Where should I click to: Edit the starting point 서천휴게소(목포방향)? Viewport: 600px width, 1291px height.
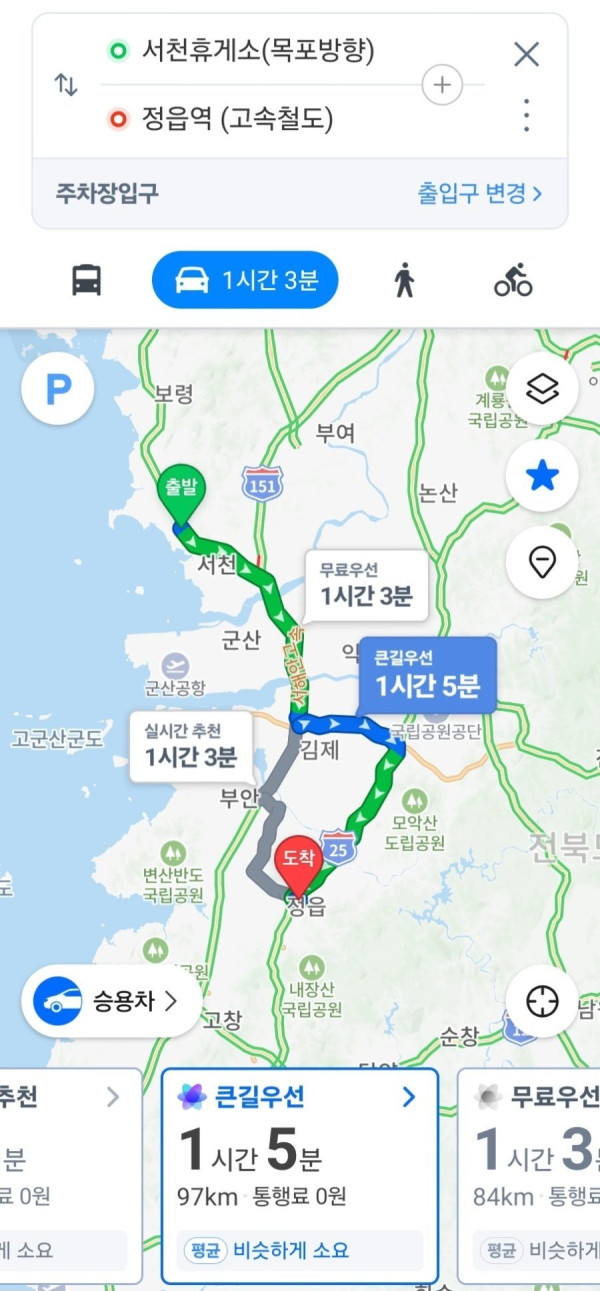[258, 50]
